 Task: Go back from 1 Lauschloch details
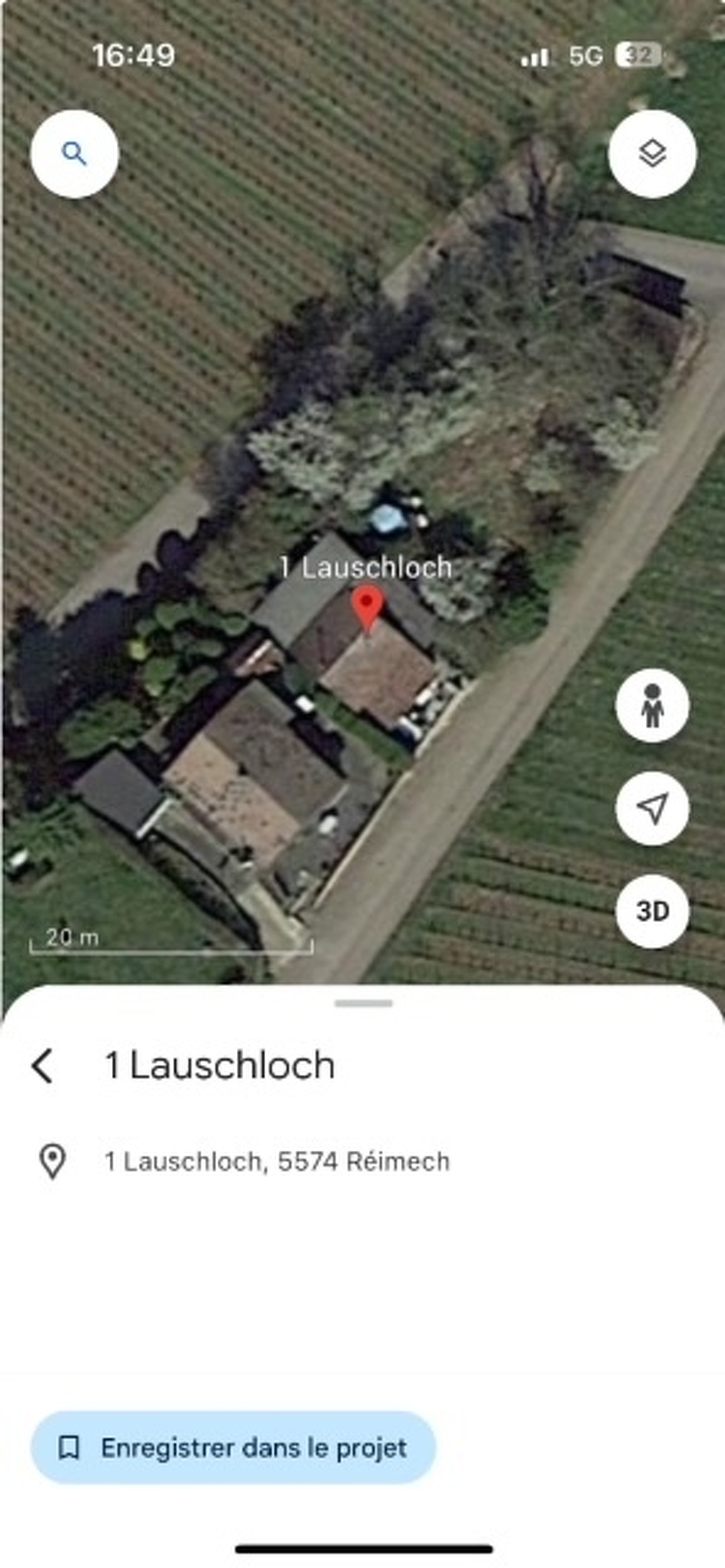click(42, 1066)
